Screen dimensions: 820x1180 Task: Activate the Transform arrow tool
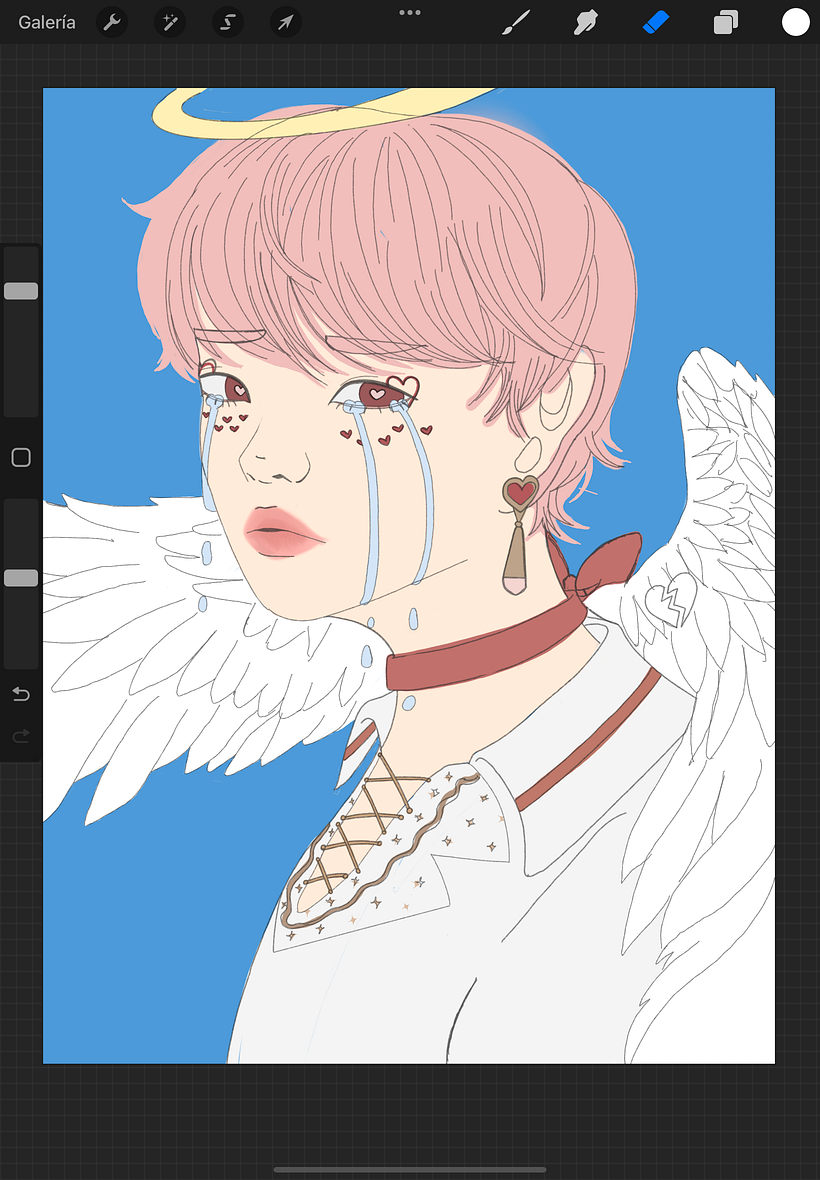point(286,22)
